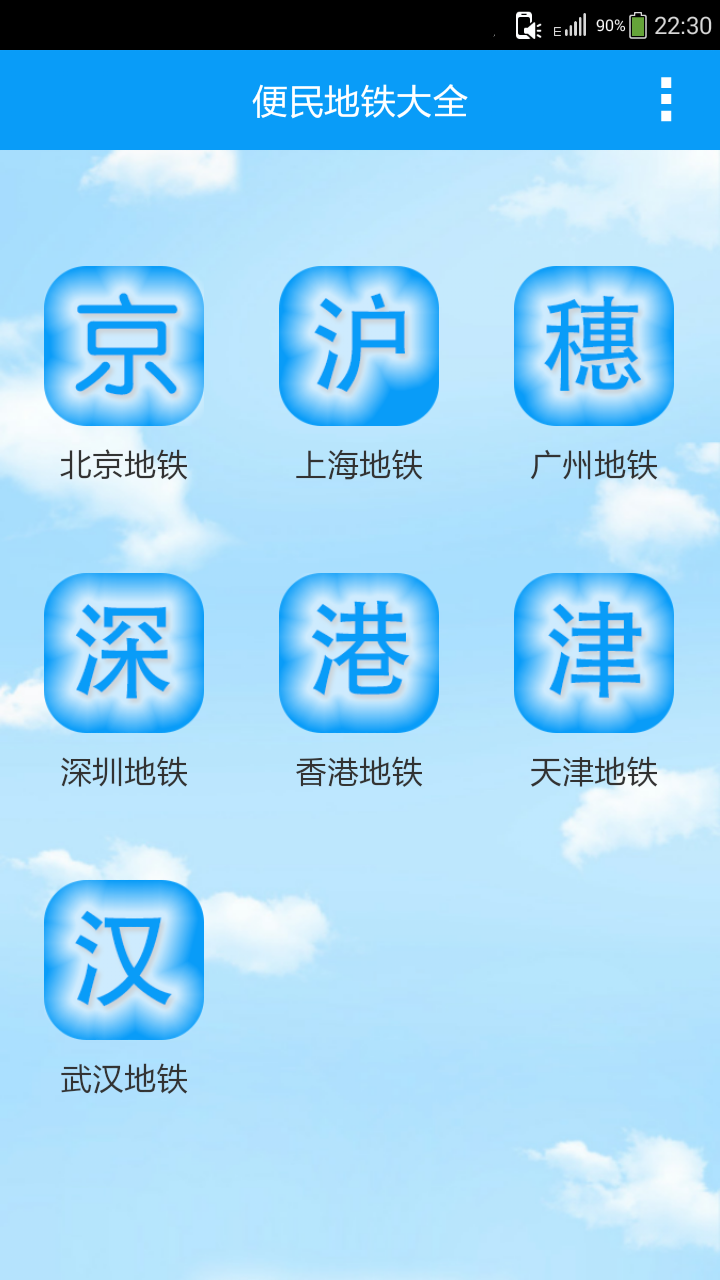Select the 武汉地铁 label
Viewport: 720px width, 1280px height.
124,1077
